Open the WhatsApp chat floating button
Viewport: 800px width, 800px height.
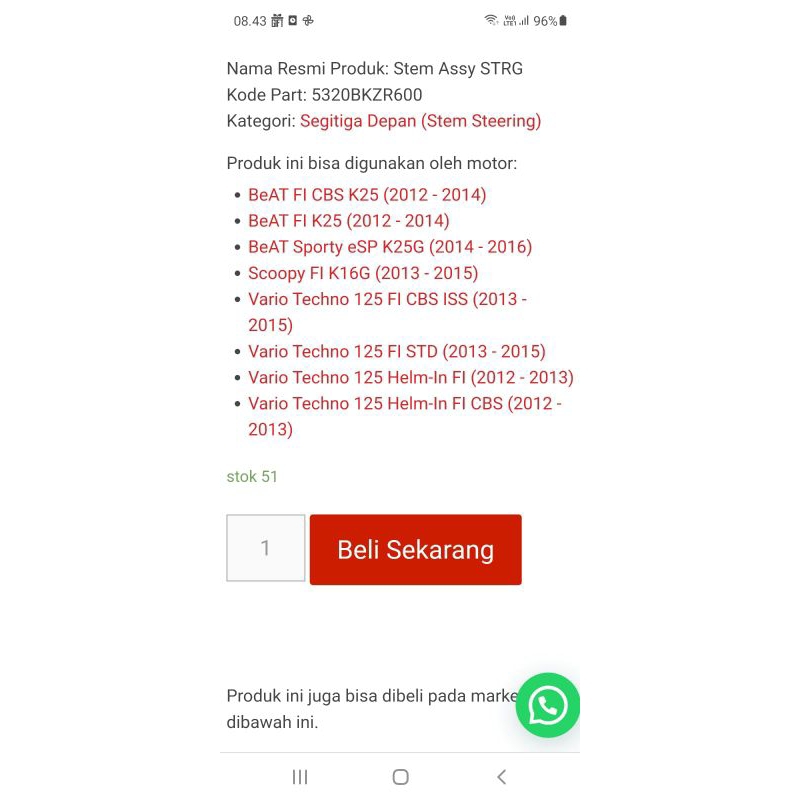click(548, 705)
